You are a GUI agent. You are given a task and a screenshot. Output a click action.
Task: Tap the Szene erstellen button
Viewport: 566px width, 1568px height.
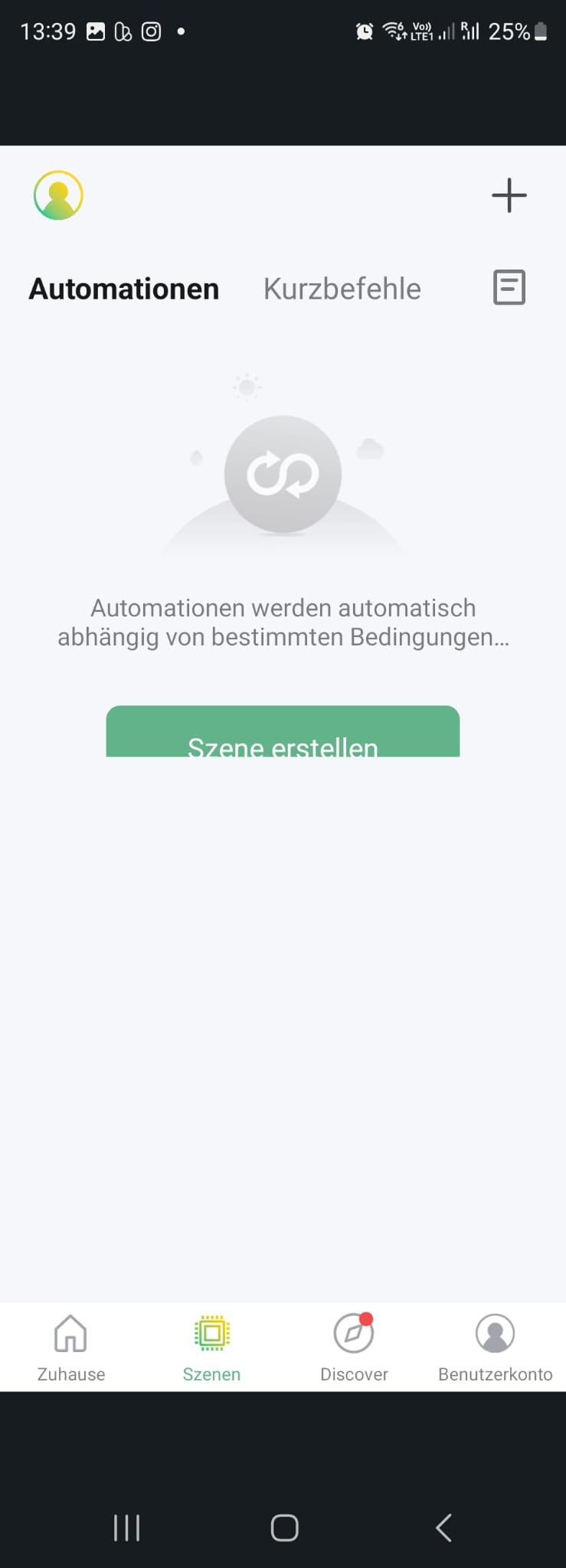point(283,733)
